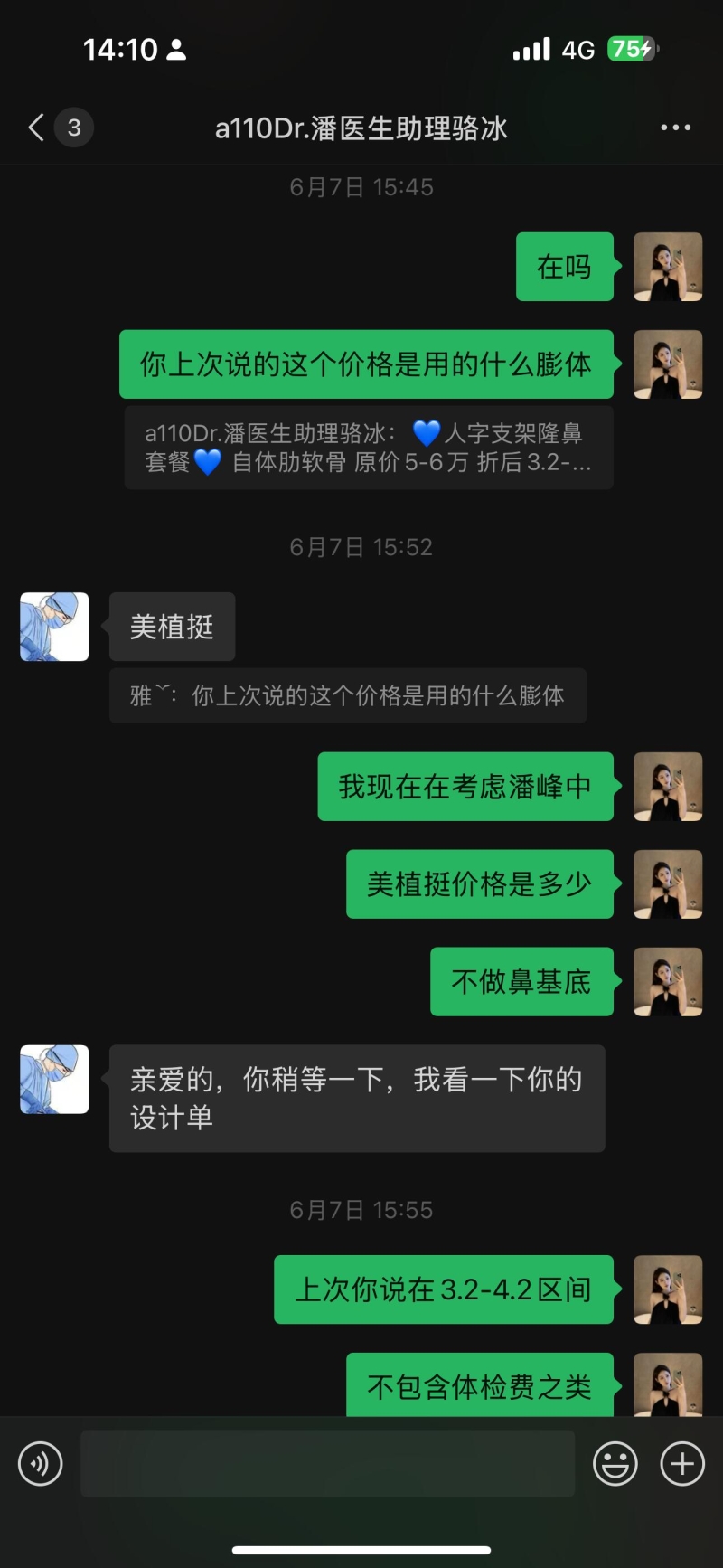
Task: Switch to voice message input
Action: click(41, 1464)
